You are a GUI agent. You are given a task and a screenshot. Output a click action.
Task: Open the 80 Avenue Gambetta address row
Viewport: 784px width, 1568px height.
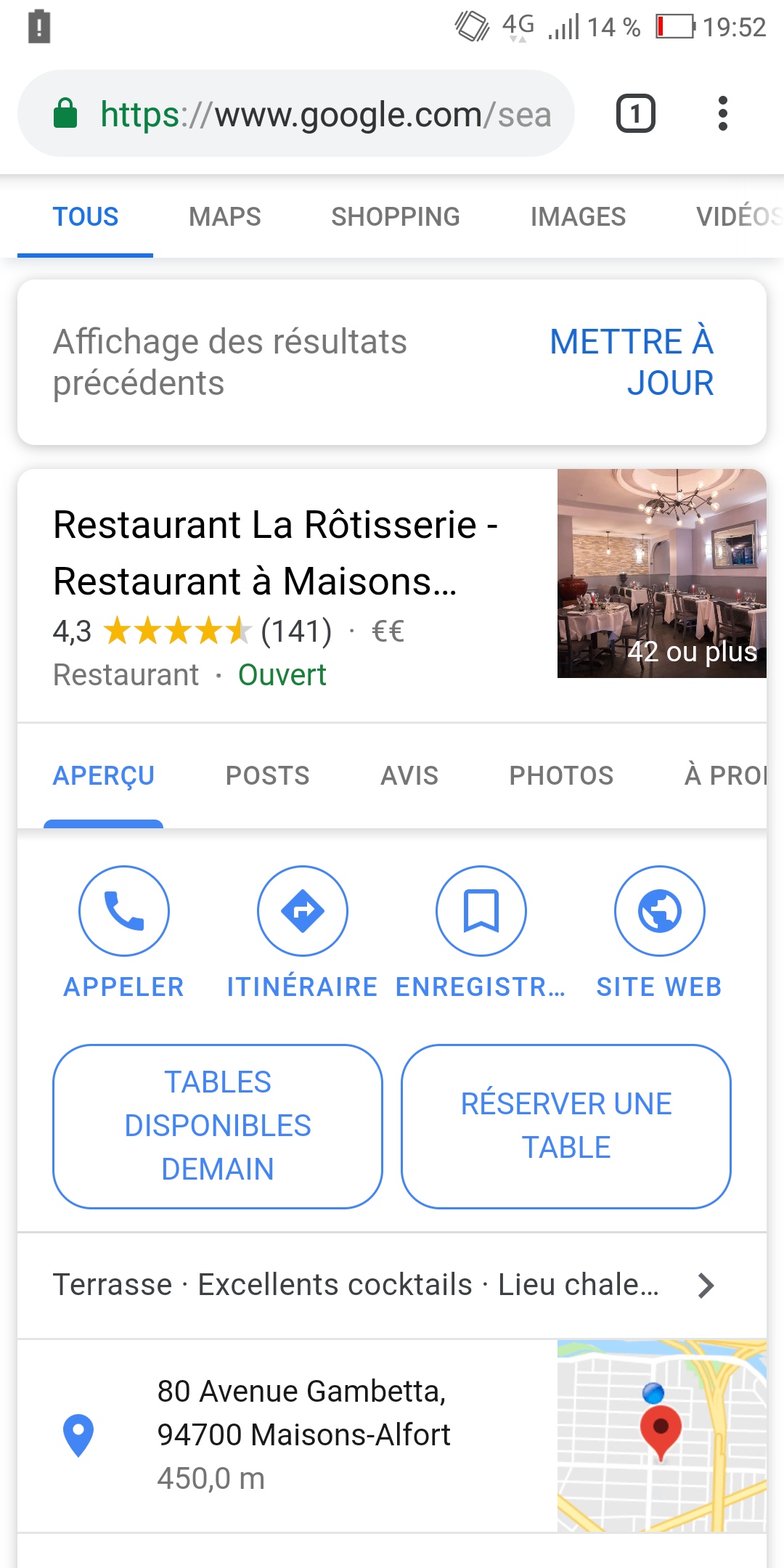tap(290, 1435)
